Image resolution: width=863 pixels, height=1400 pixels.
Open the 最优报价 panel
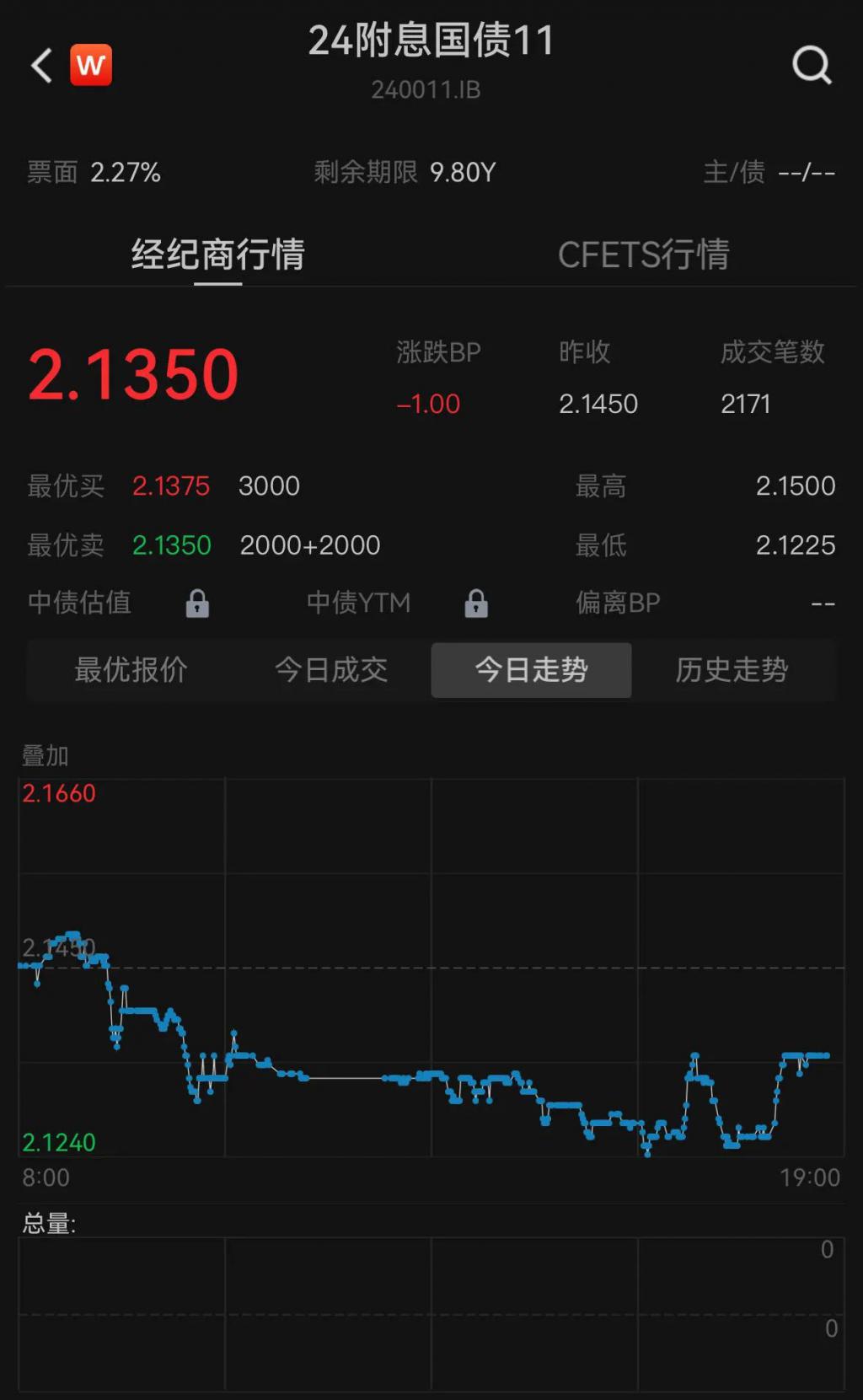pyautogui.click(x=132, y=670)
